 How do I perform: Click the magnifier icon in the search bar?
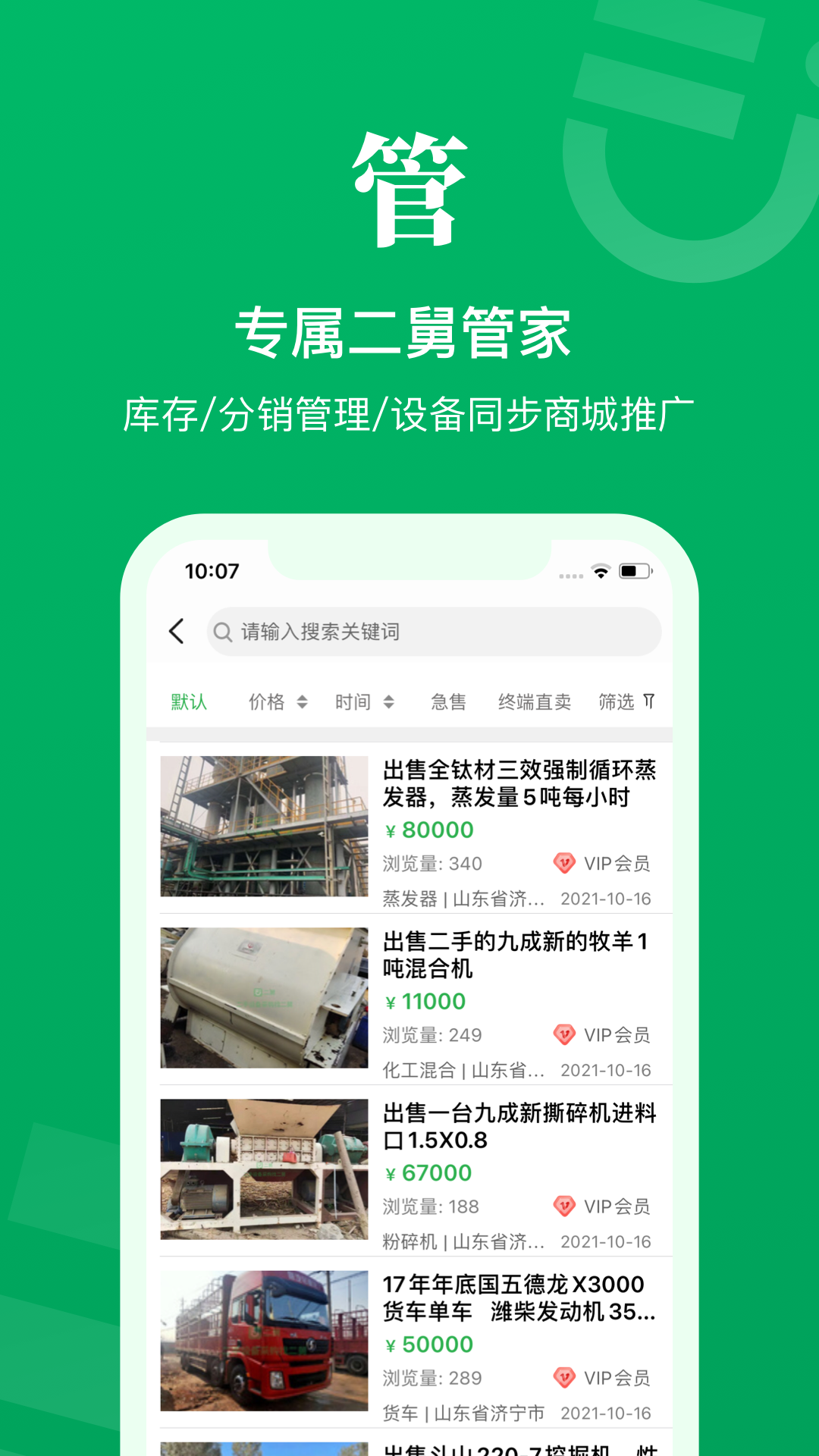coord(222,631)
